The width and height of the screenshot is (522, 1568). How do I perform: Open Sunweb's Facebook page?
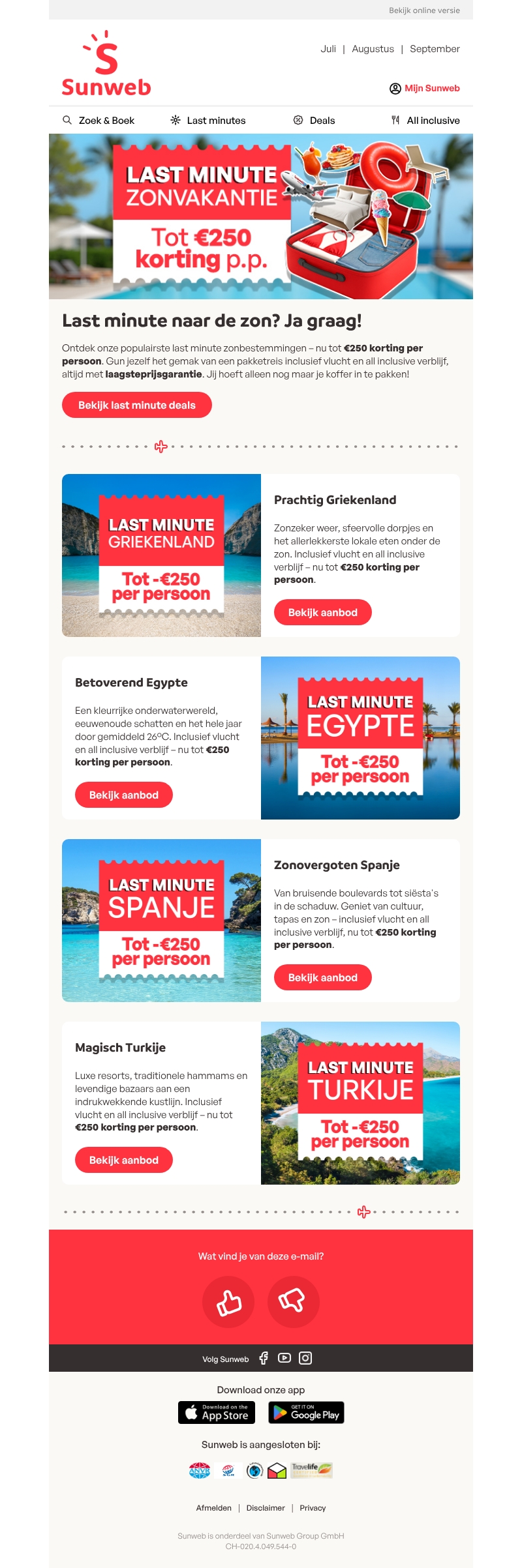pyautogui.click(x=264, y=1358)
